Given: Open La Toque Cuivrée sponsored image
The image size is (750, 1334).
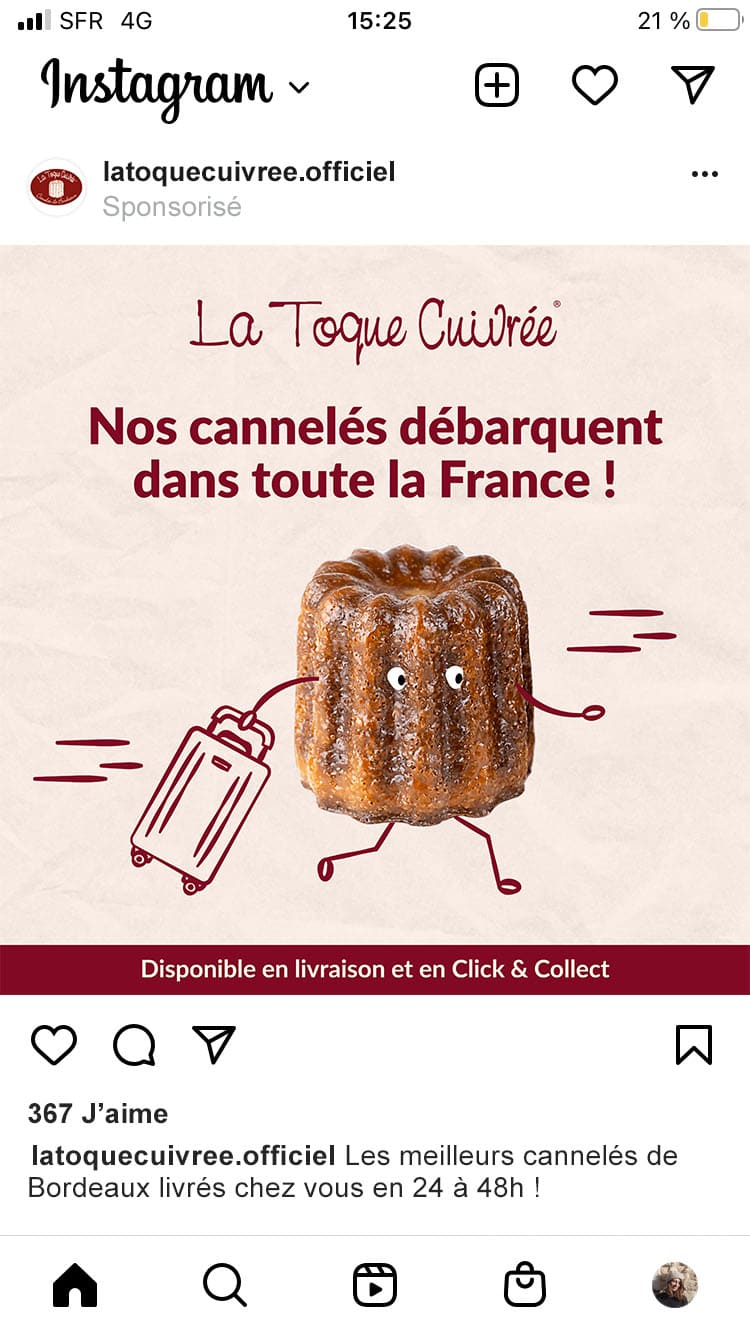Looking at the screenshot, I should (375, 620).
